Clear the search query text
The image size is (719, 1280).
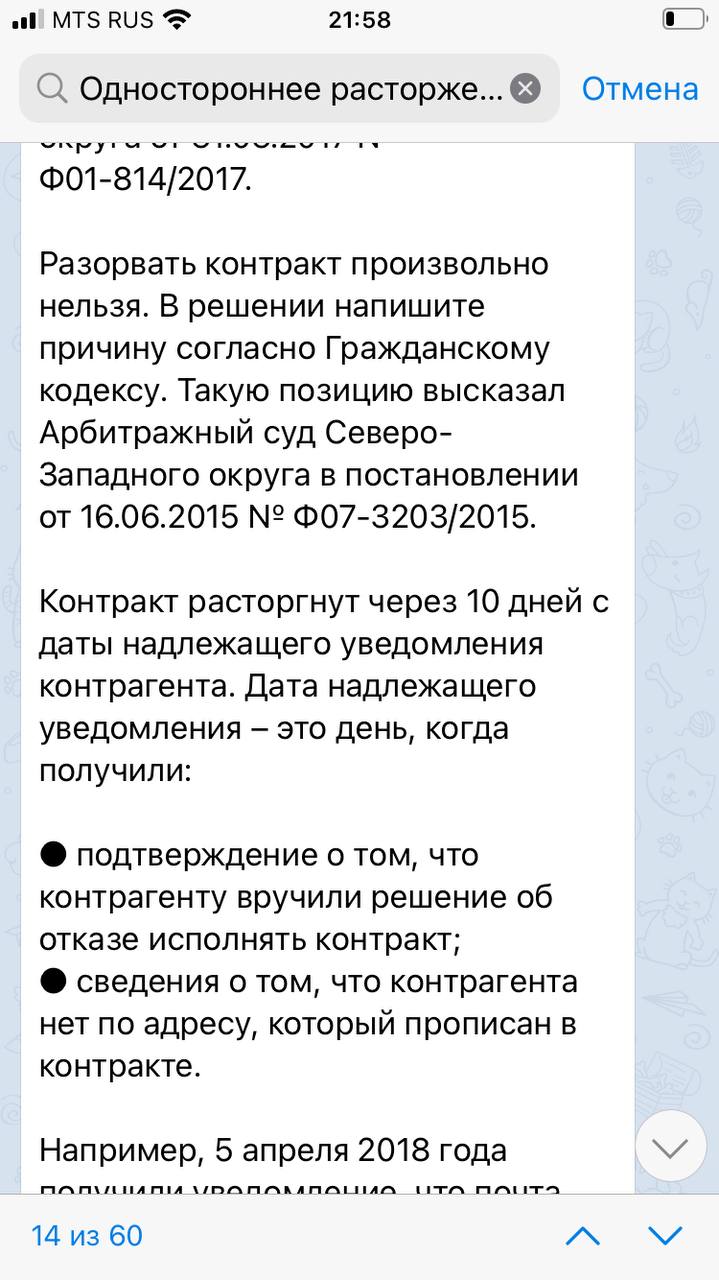(526, 90)
